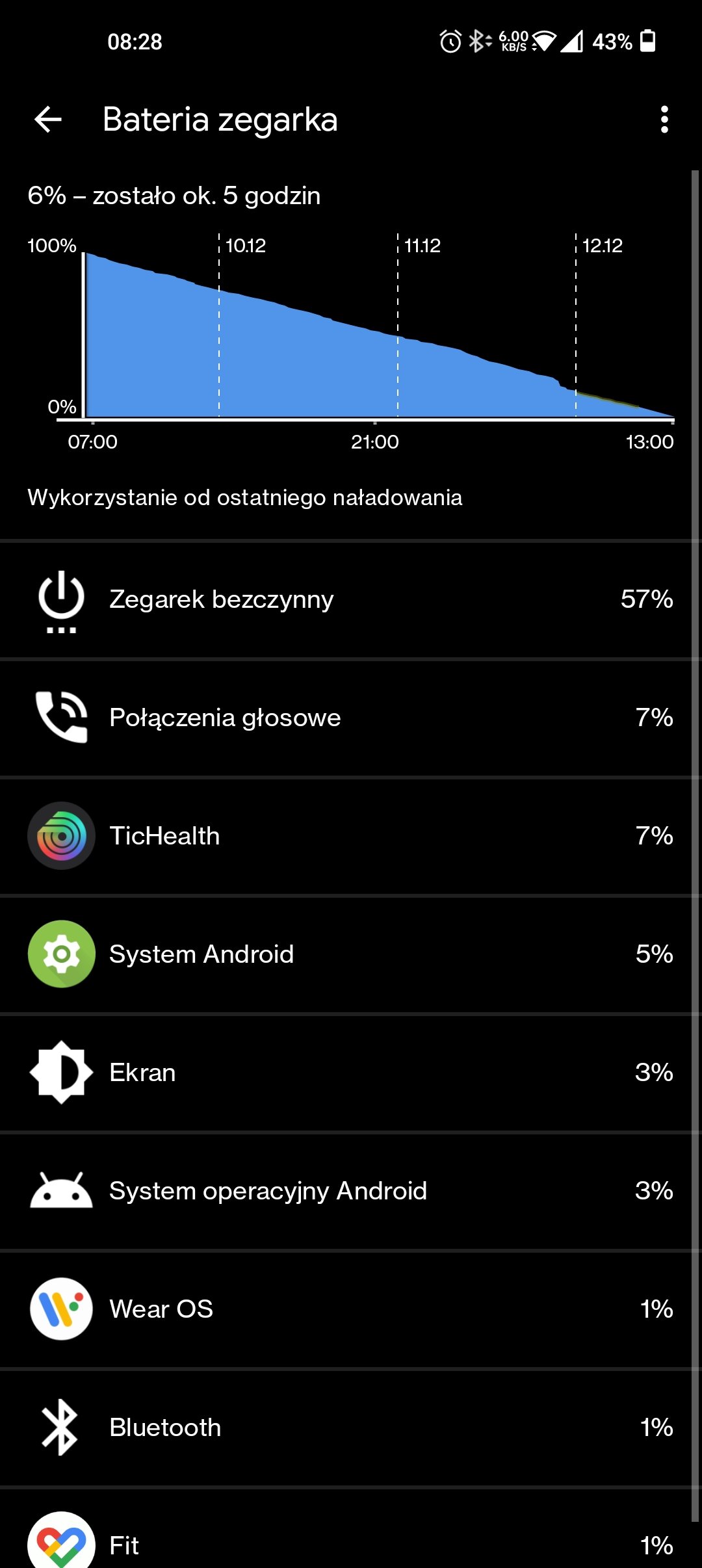Select the Ekran usage row

pyautogui.click(x=351, y=1073)
